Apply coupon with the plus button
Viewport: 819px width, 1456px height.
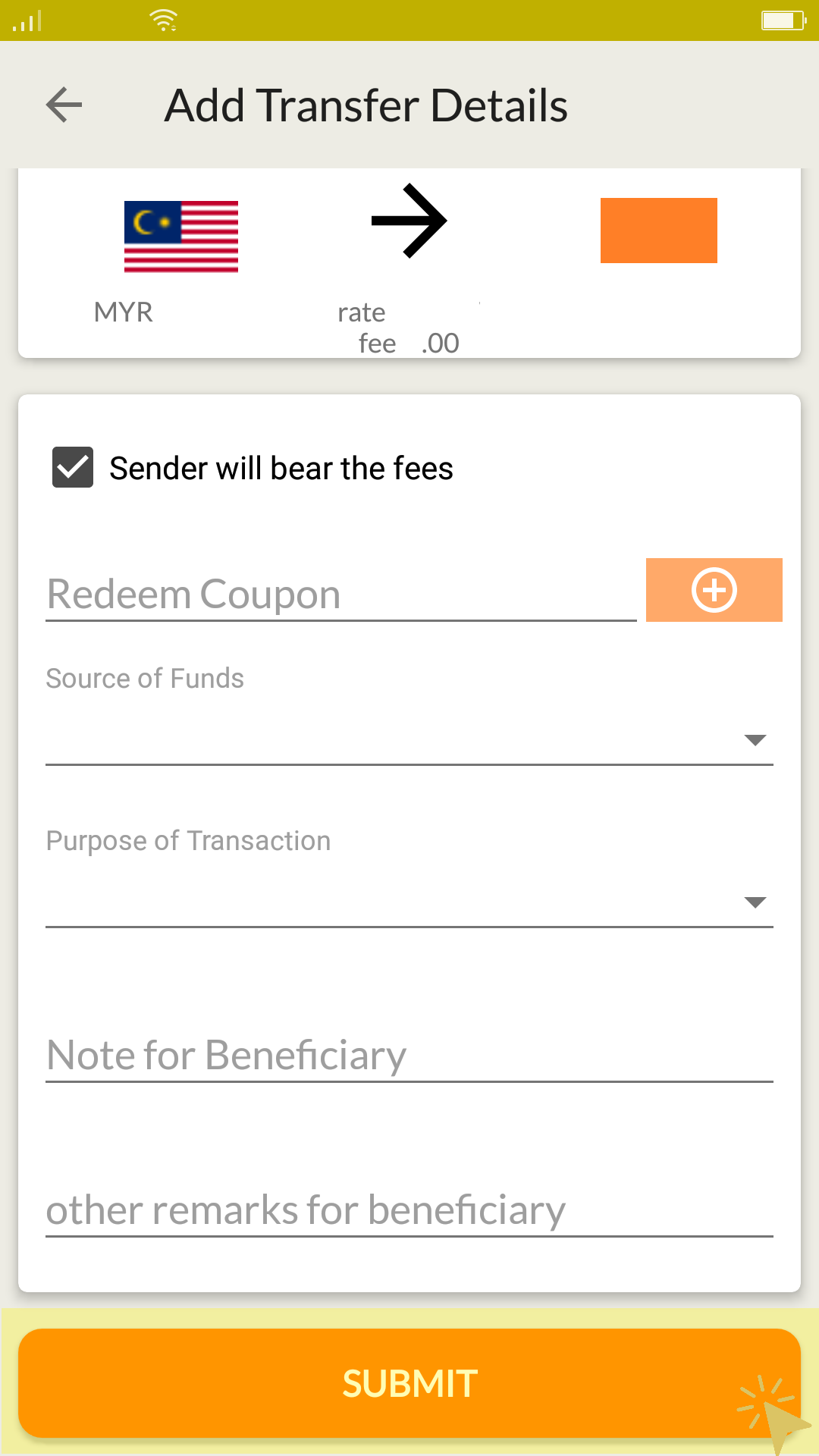[x=714, y=590]
